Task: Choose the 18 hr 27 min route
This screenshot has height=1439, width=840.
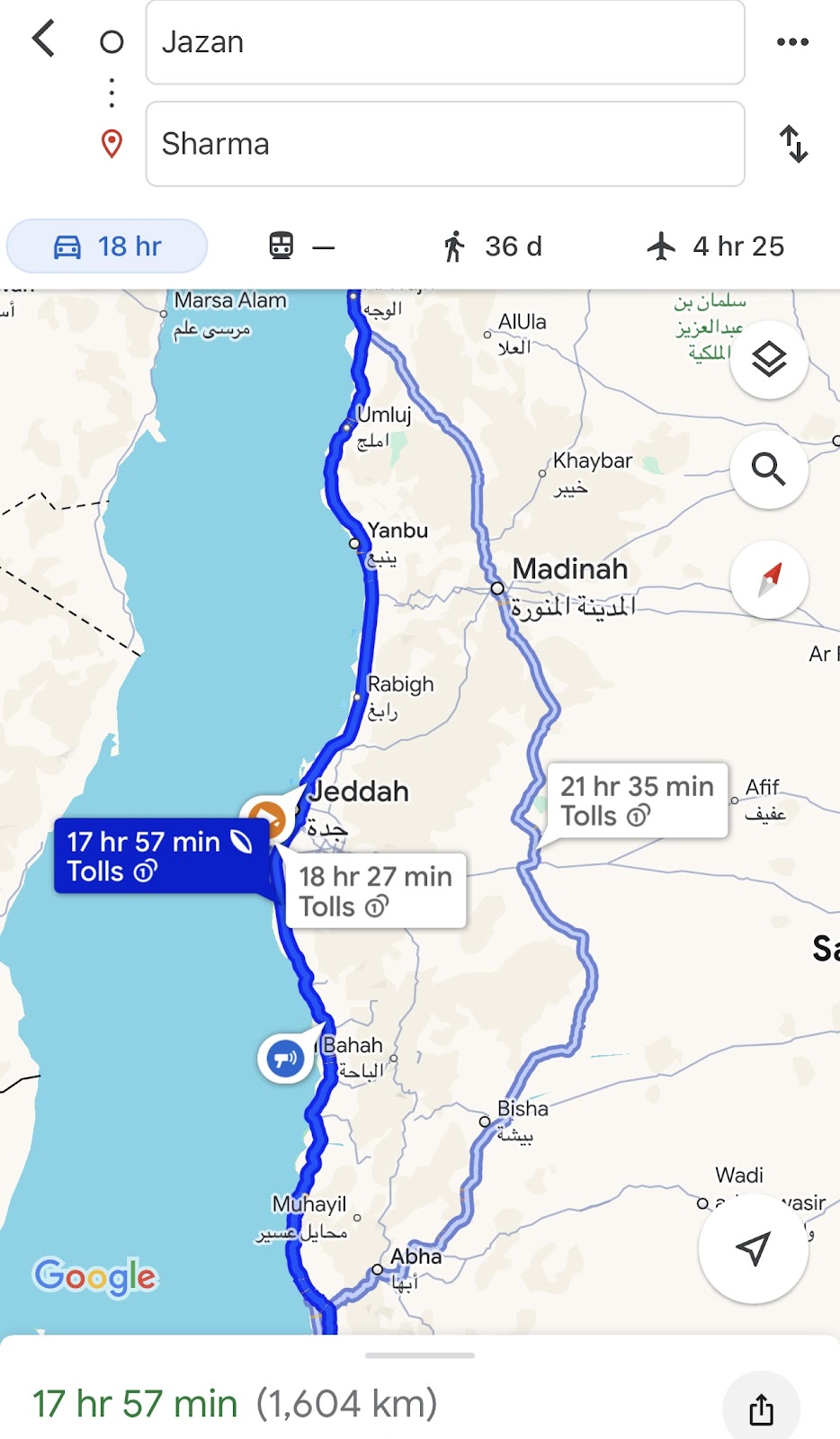Action: [375, 890]
